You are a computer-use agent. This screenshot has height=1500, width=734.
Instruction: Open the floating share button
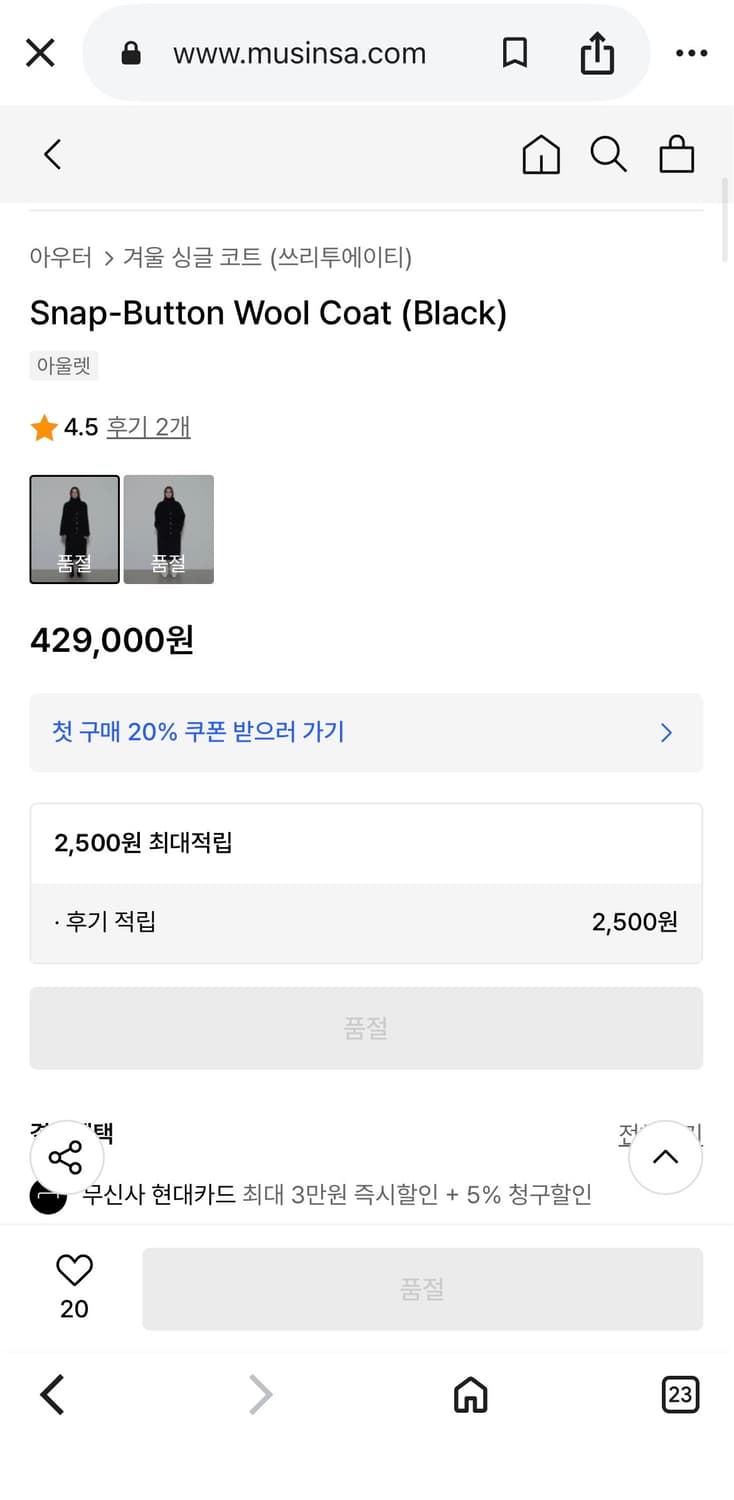[67, 1157]
